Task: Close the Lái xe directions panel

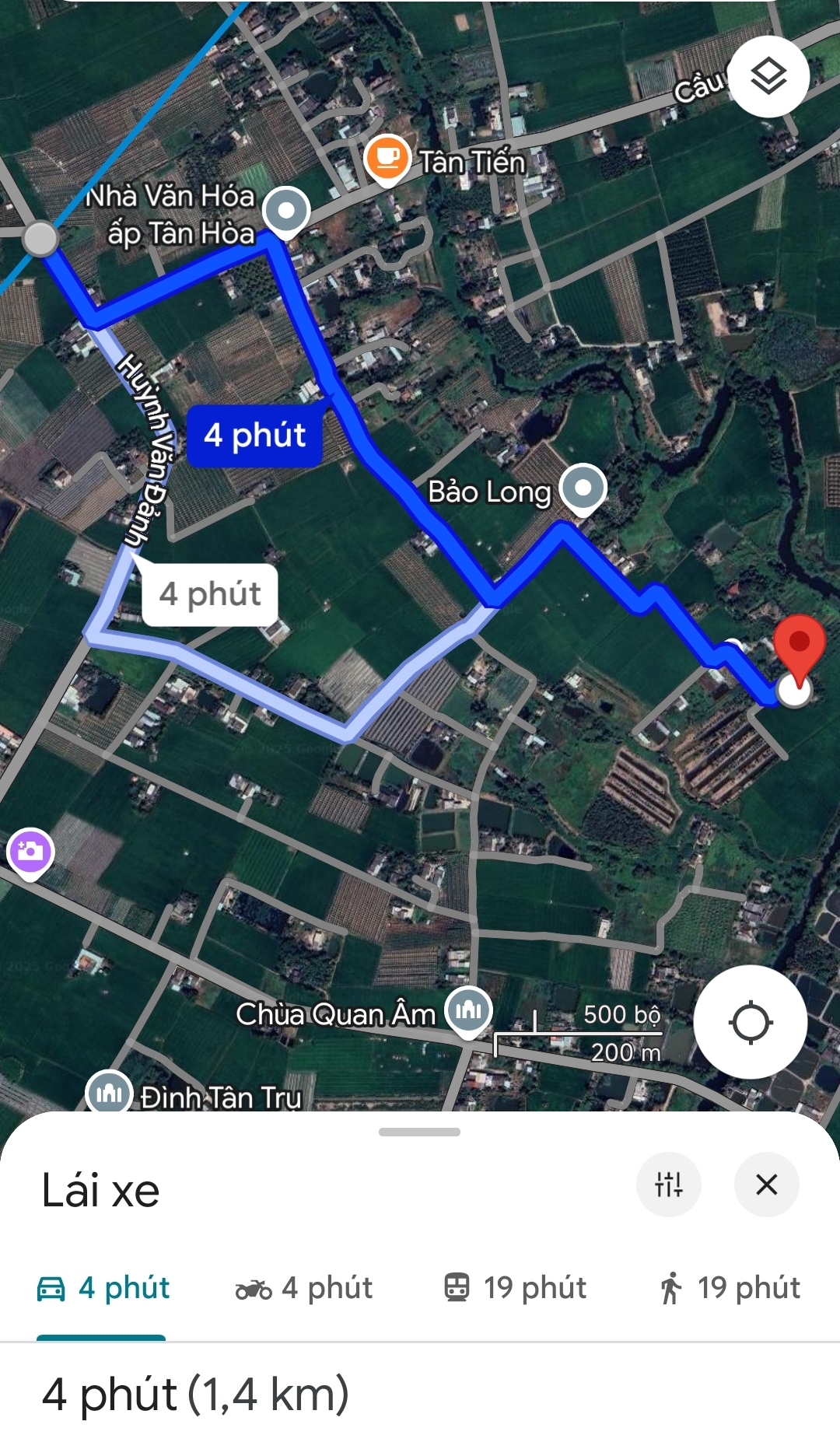Action: [767, 1185]
